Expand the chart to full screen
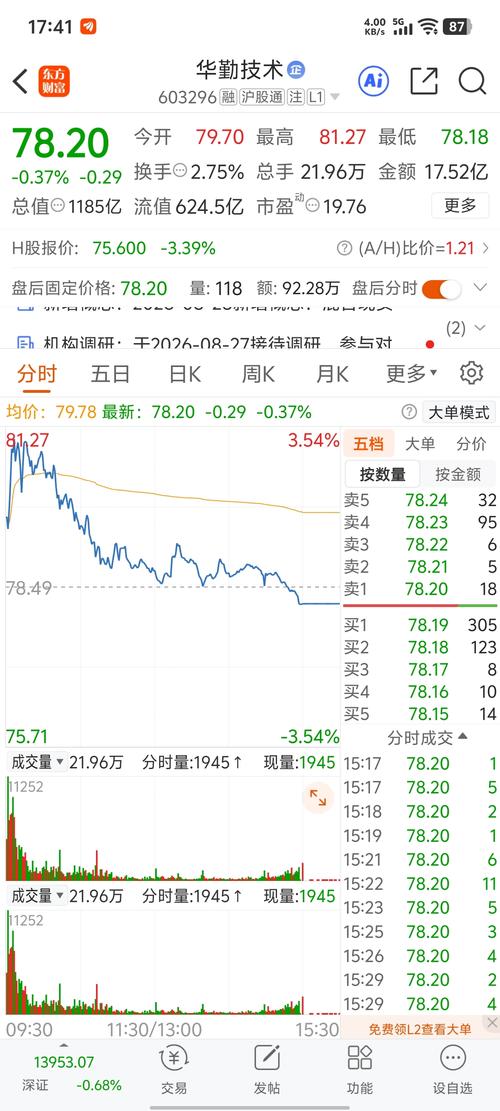The width and height of the screenshot is (500, 1111). tap(318, 799)
